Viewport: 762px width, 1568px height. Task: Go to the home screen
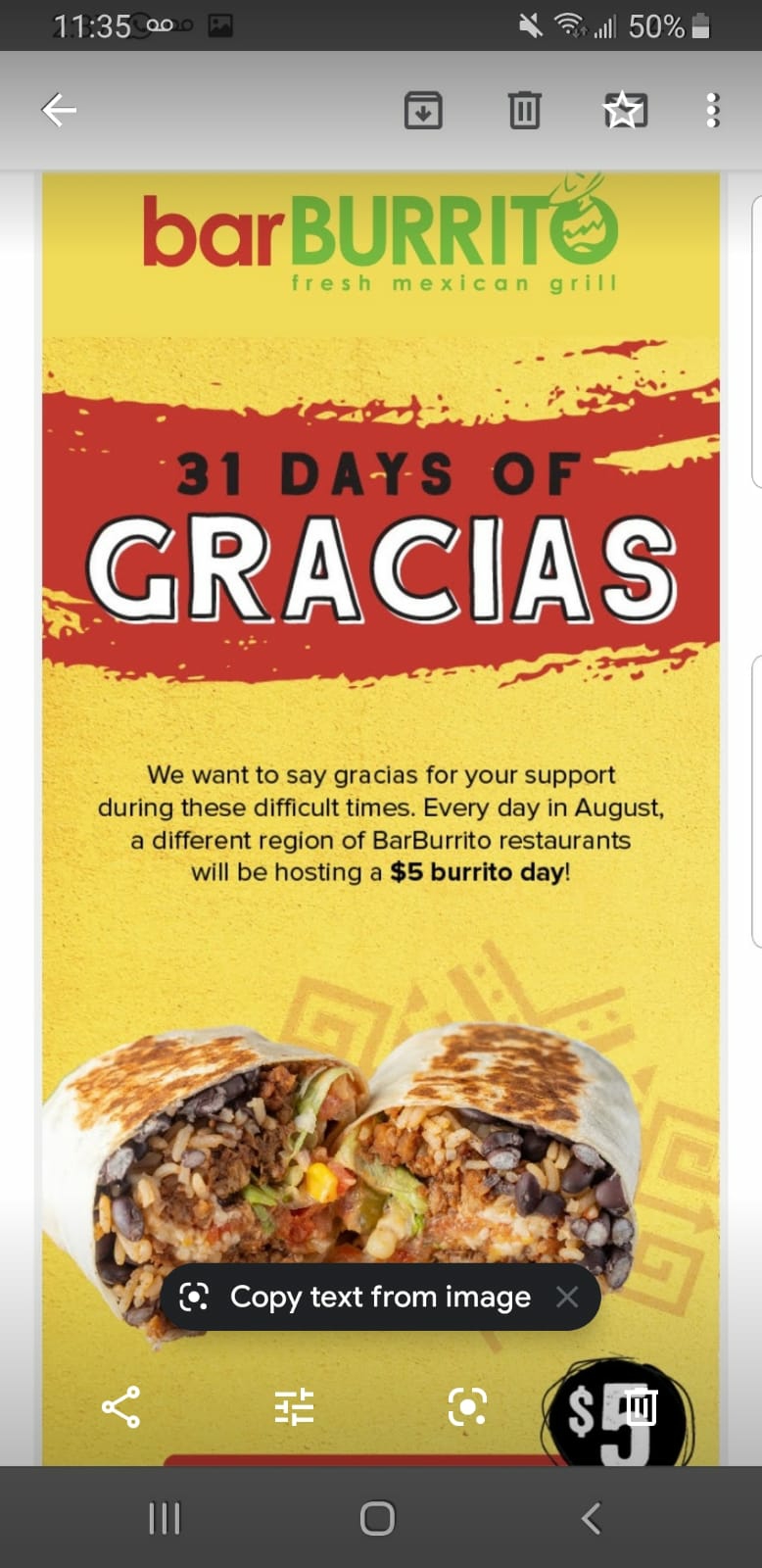(377, 1518)
